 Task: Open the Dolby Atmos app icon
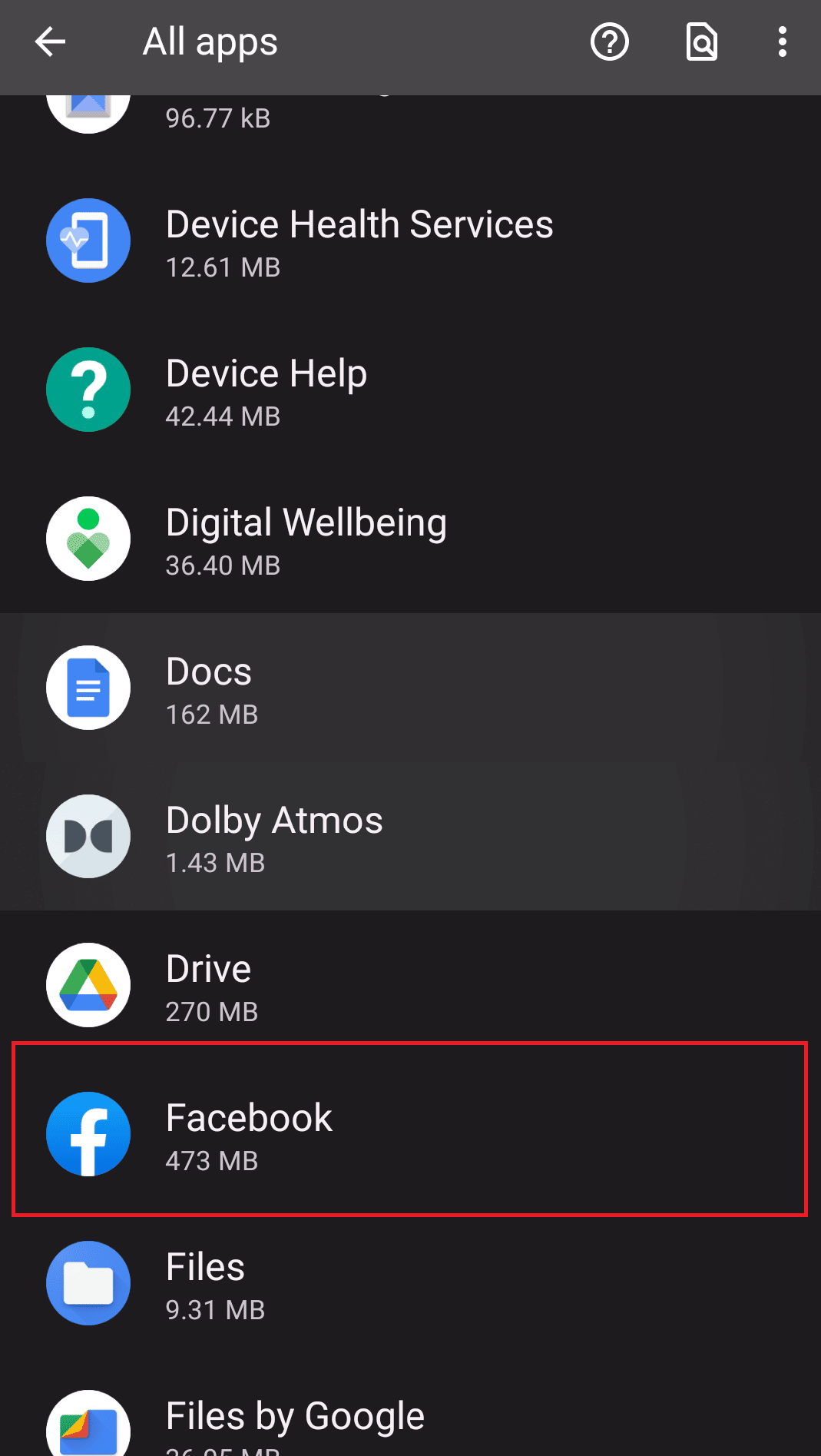click(88, 837)
